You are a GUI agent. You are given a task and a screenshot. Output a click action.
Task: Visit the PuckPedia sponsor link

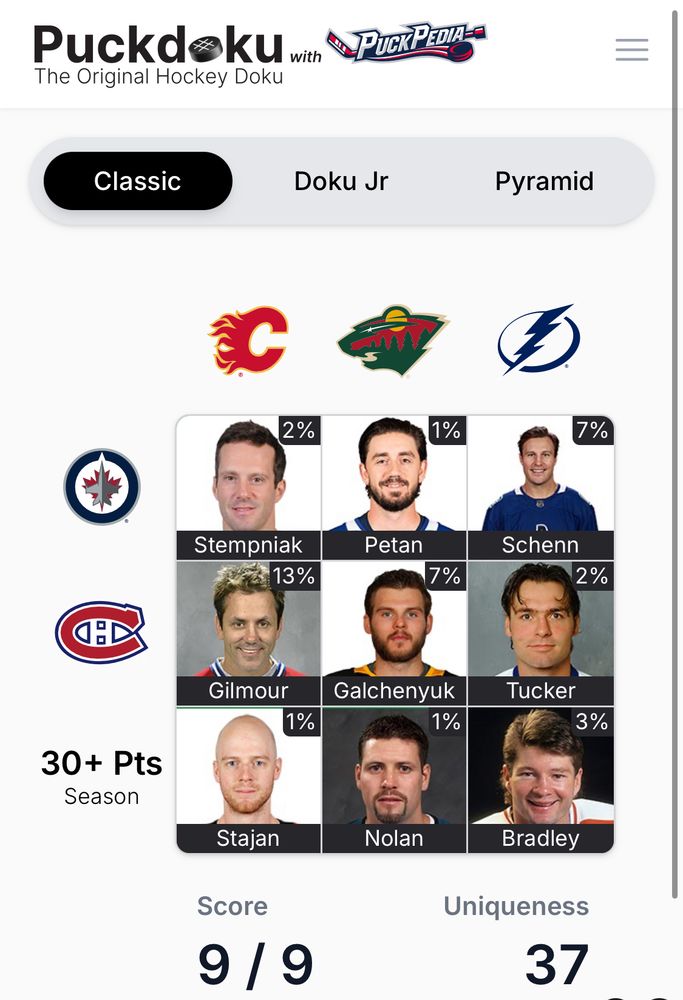pyautogui.click(x=407, y=44)
